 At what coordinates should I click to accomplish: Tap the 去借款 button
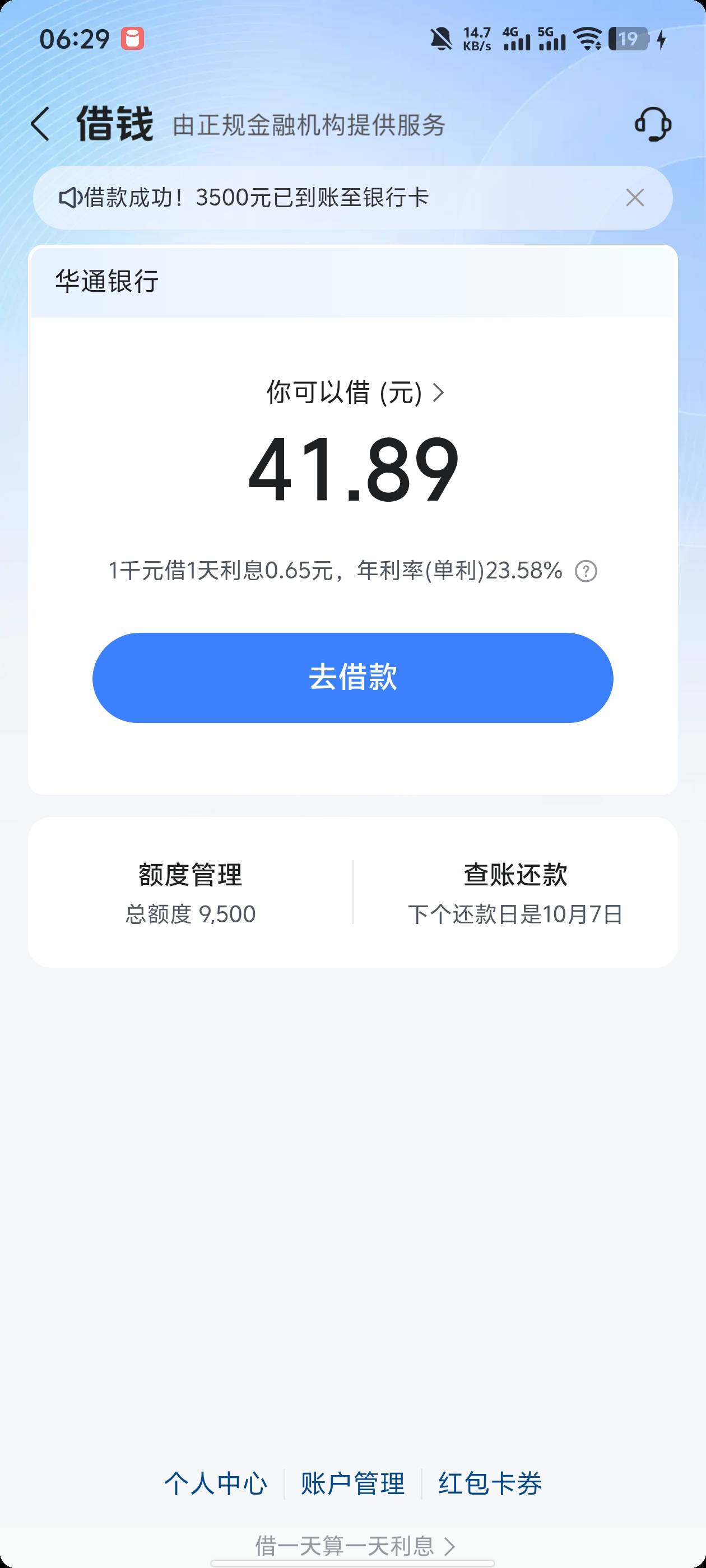pyautogui.click(x=352, y=678)
